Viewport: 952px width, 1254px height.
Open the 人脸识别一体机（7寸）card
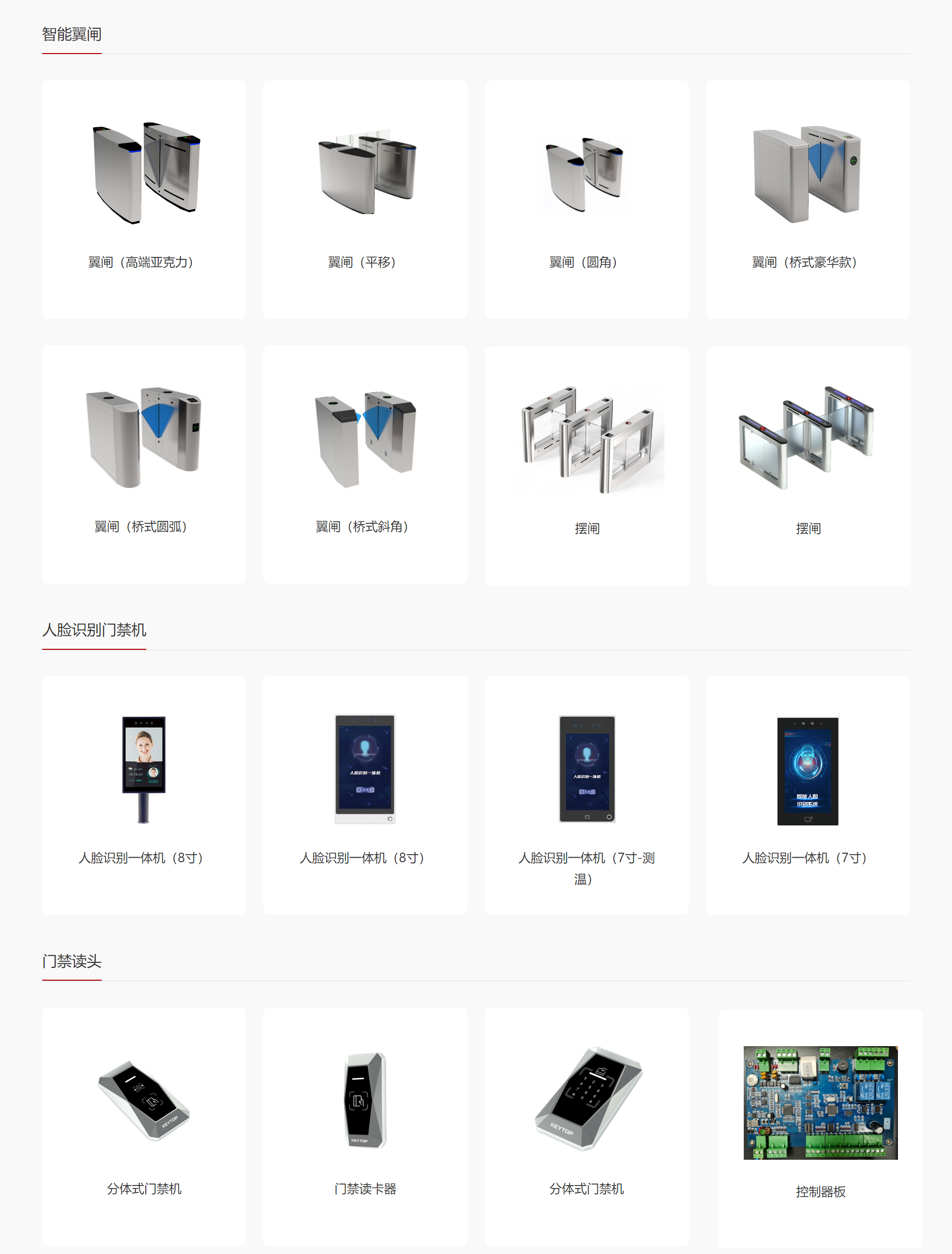808,794
